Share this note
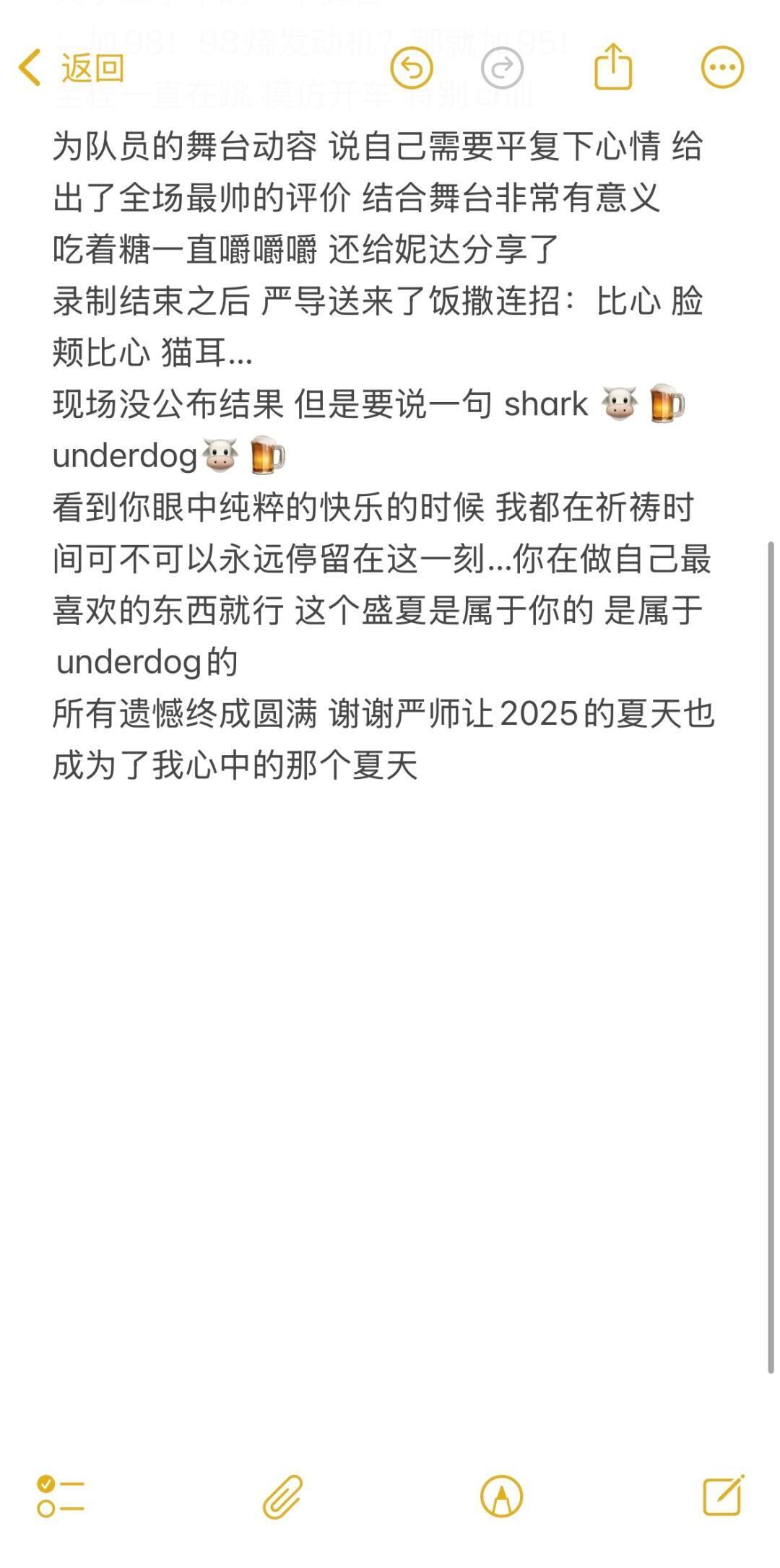 point(613,66)
